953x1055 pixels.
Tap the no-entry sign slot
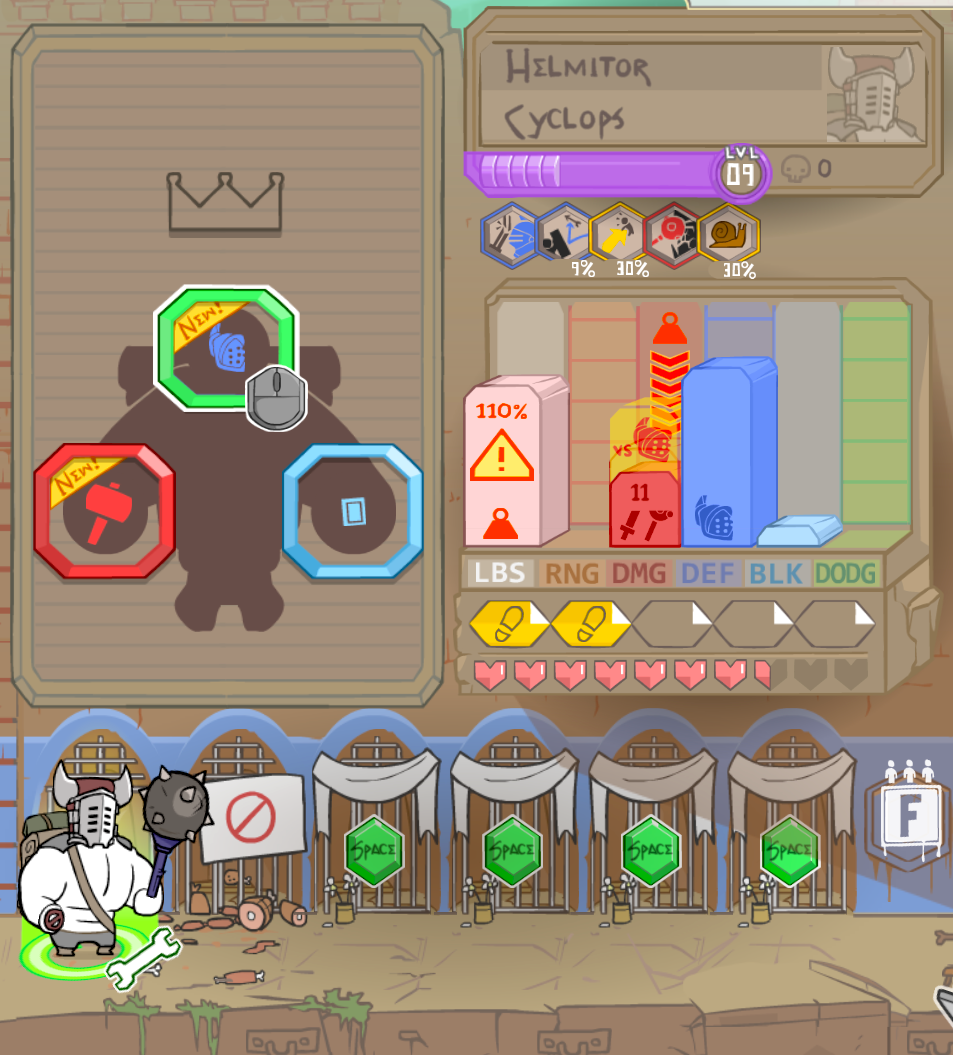pos(252,819)
